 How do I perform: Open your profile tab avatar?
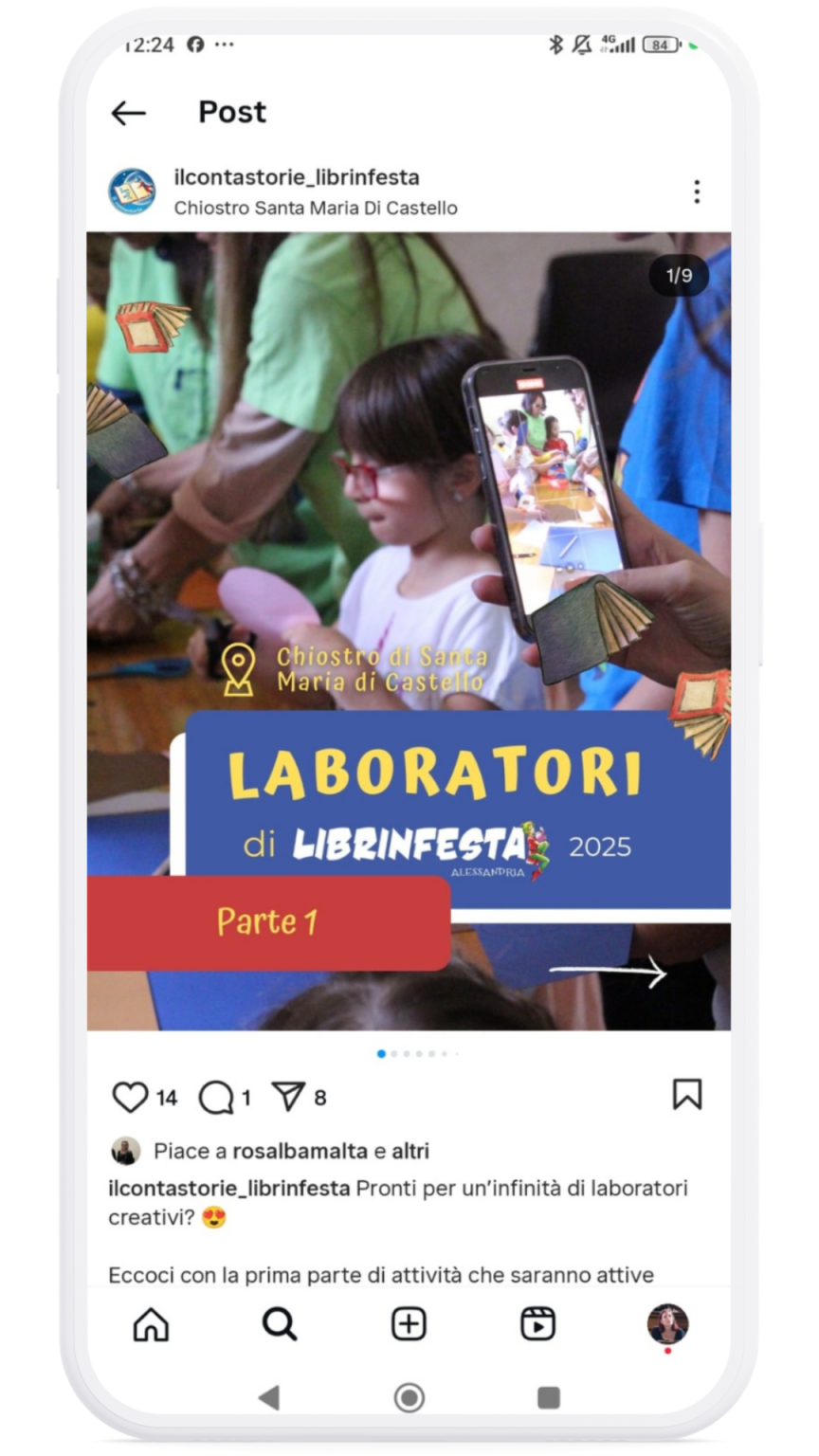(x=667, y=1323)
